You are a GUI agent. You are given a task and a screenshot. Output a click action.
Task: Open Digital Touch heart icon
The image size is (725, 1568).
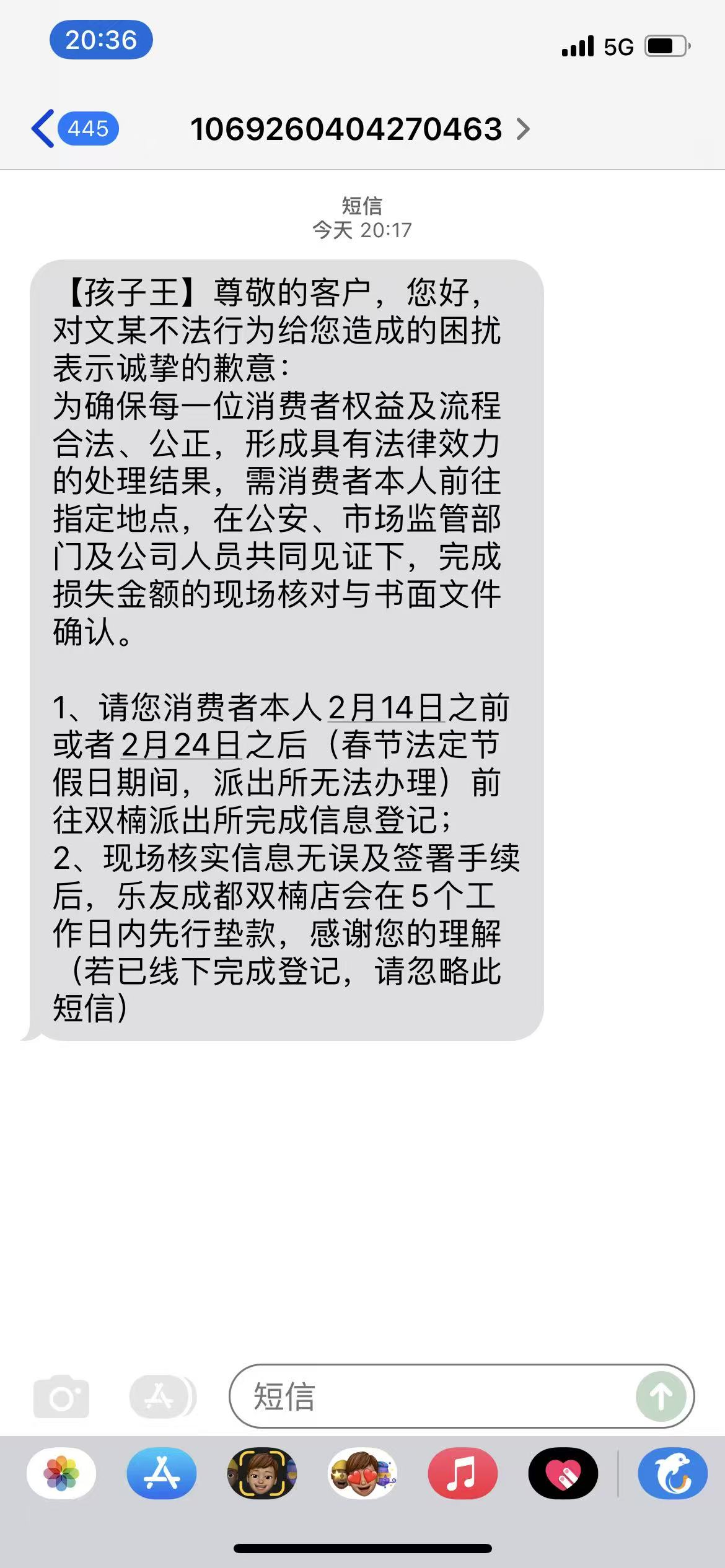(563, 1473)
